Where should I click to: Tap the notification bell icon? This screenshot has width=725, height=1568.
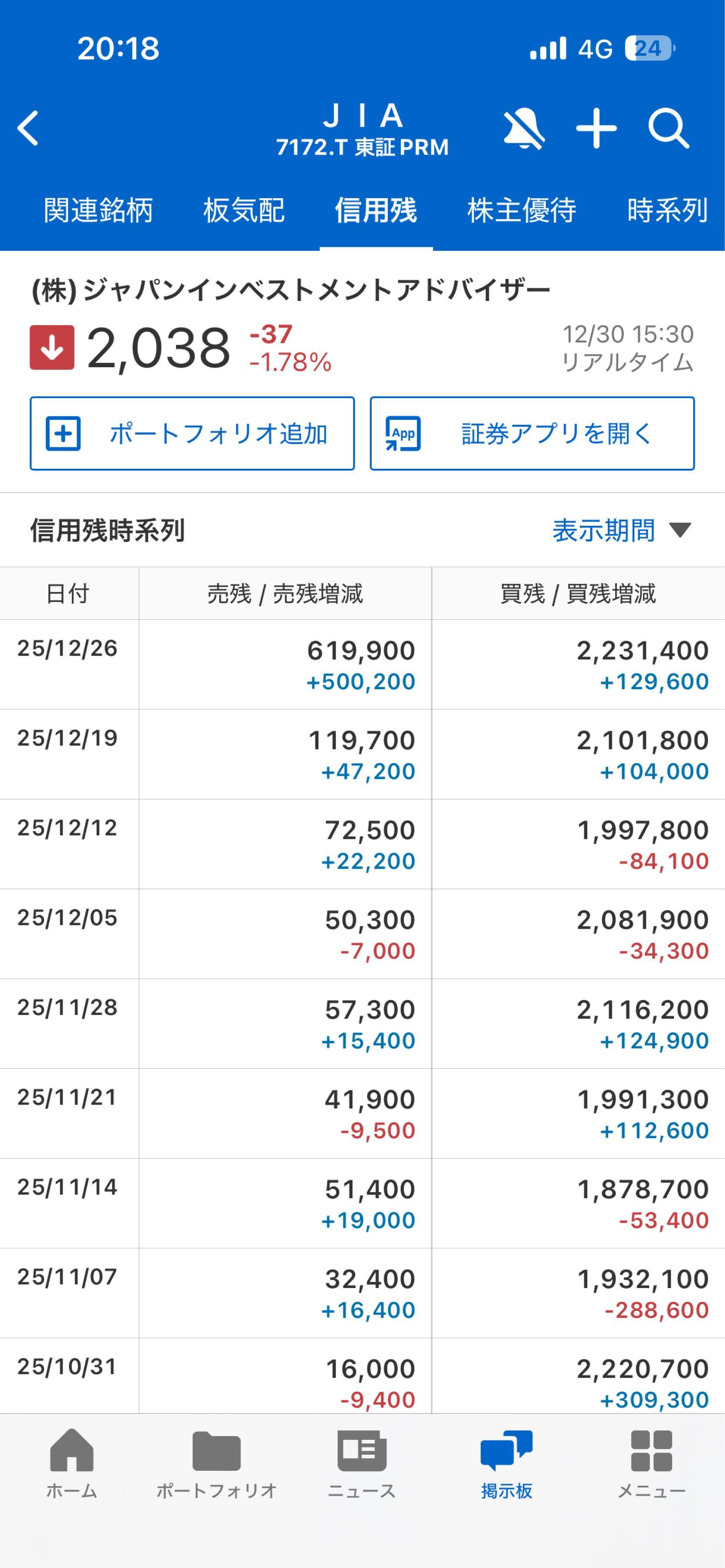pos(525,128)
